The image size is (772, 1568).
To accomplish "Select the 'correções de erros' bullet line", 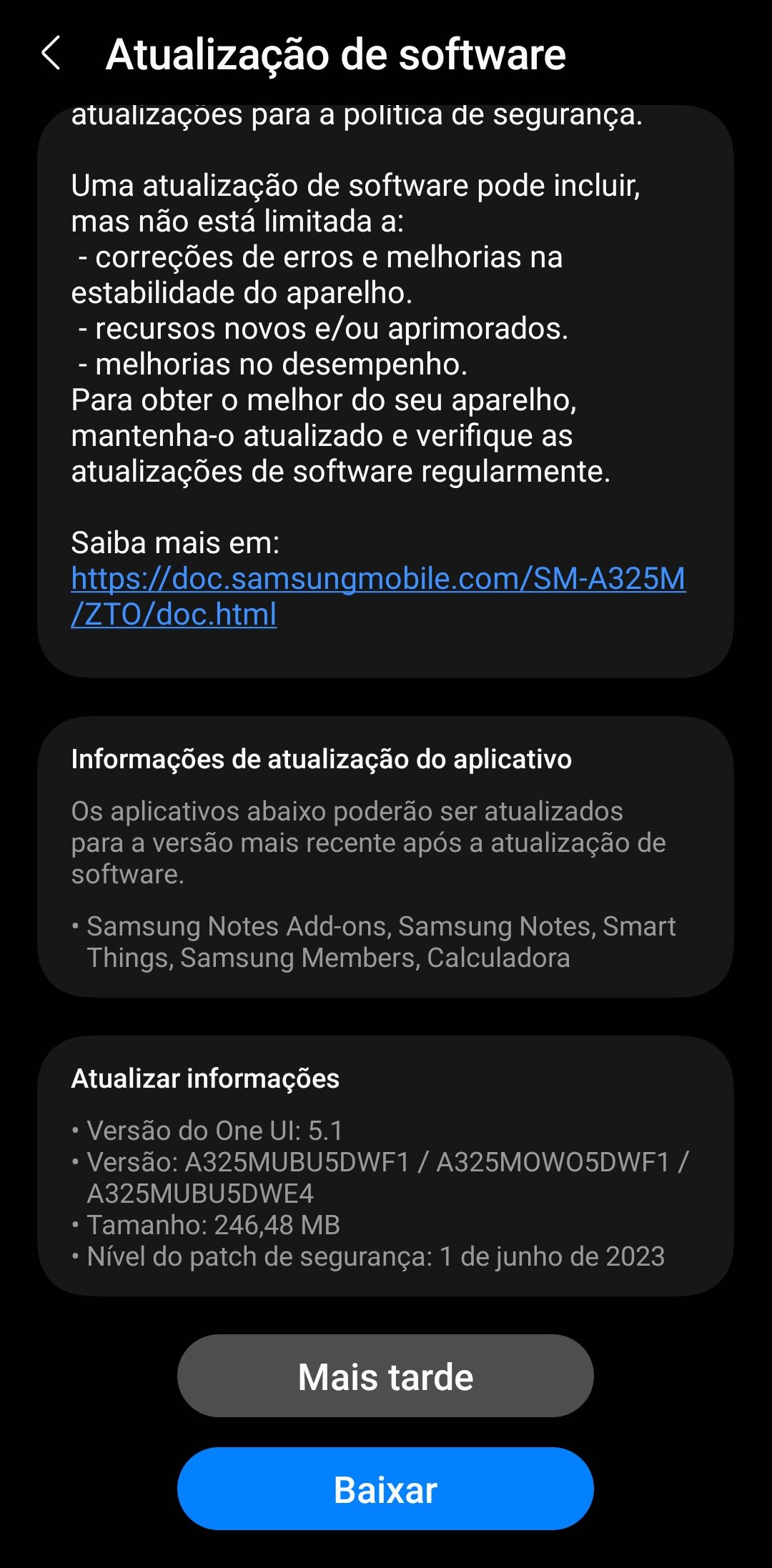I will pyautogui.click(x=318, y=259).
